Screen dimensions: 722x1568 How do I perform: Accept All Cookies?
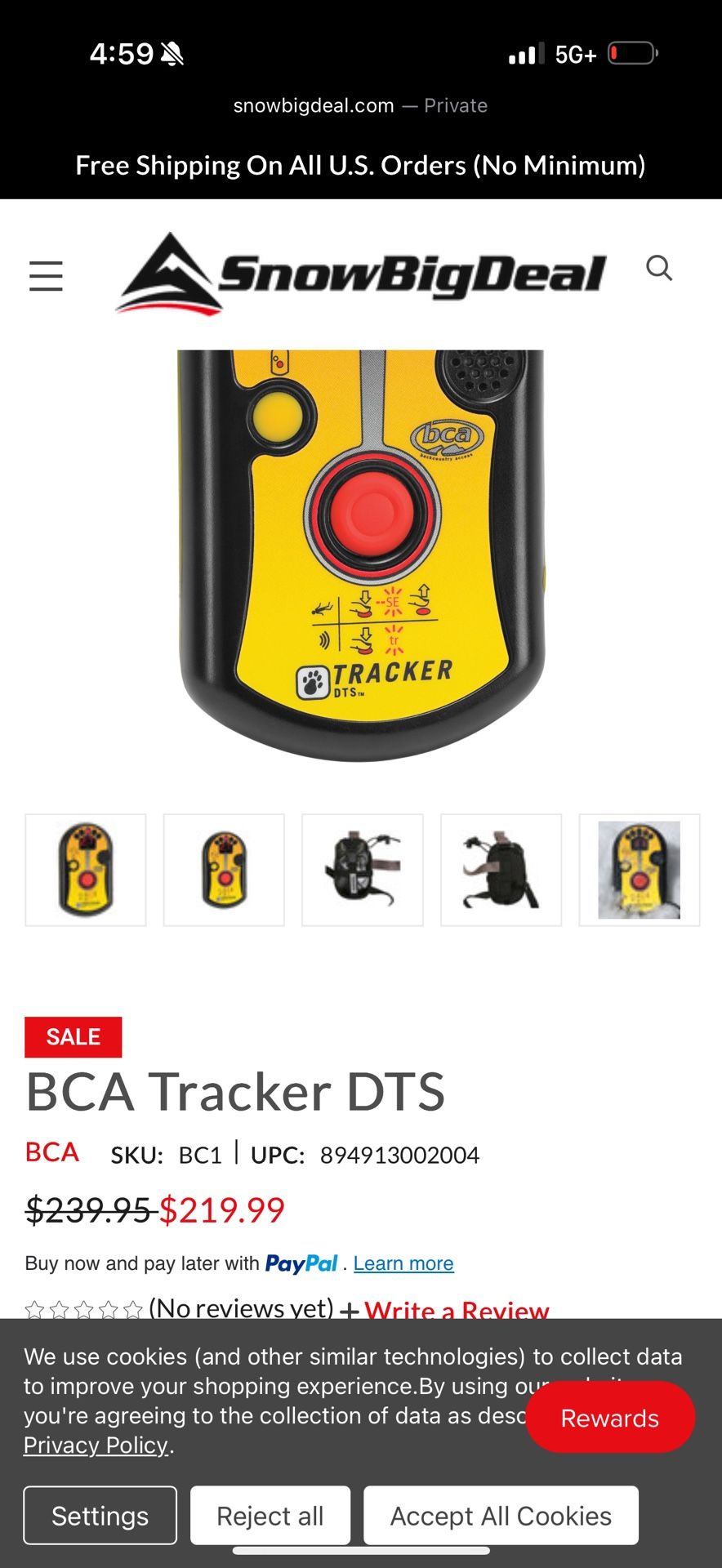click(x=501, y=1516)
